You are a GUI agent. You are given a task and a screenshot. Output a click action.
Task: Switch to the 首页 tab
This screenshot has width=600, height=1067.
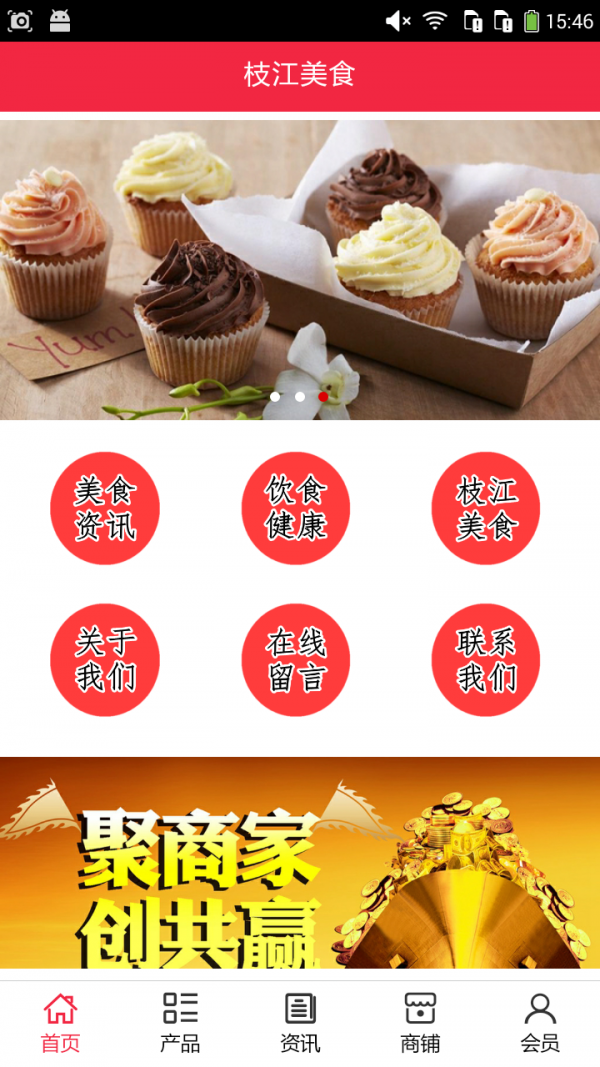coord(60,1023)
